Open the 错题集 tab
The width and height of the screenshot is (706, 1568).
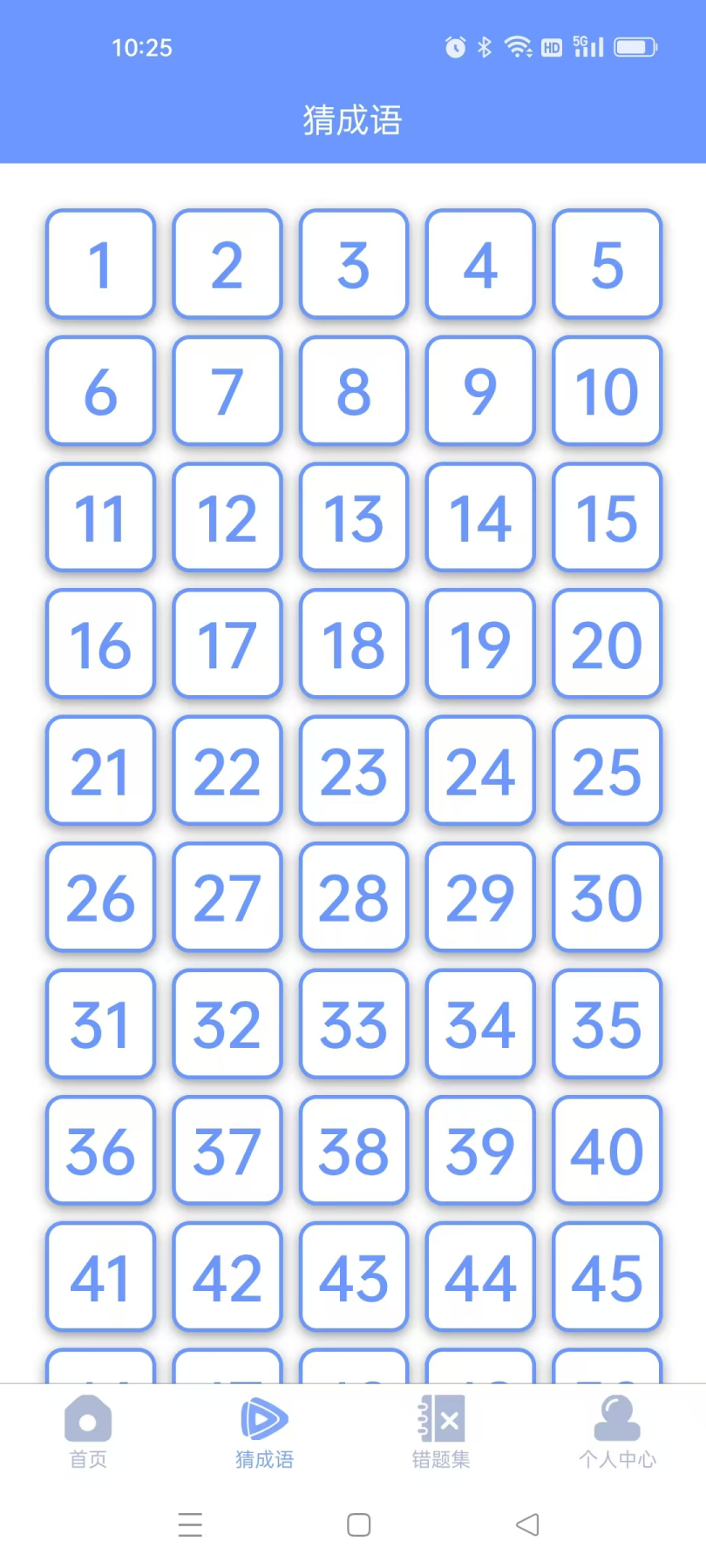[x=441, y=1432]
